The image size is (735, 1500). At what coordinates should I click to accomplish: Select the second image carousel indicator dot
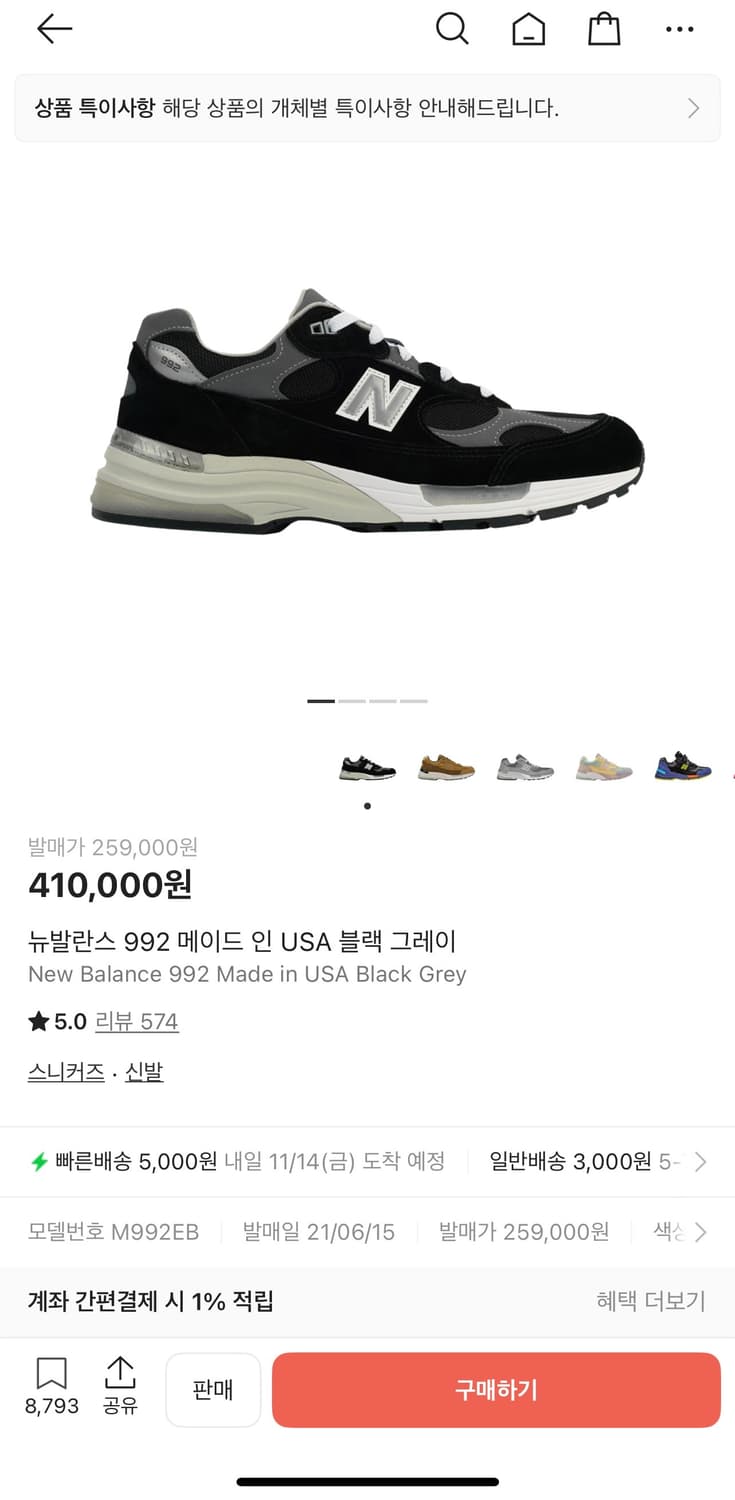point(353,701)
